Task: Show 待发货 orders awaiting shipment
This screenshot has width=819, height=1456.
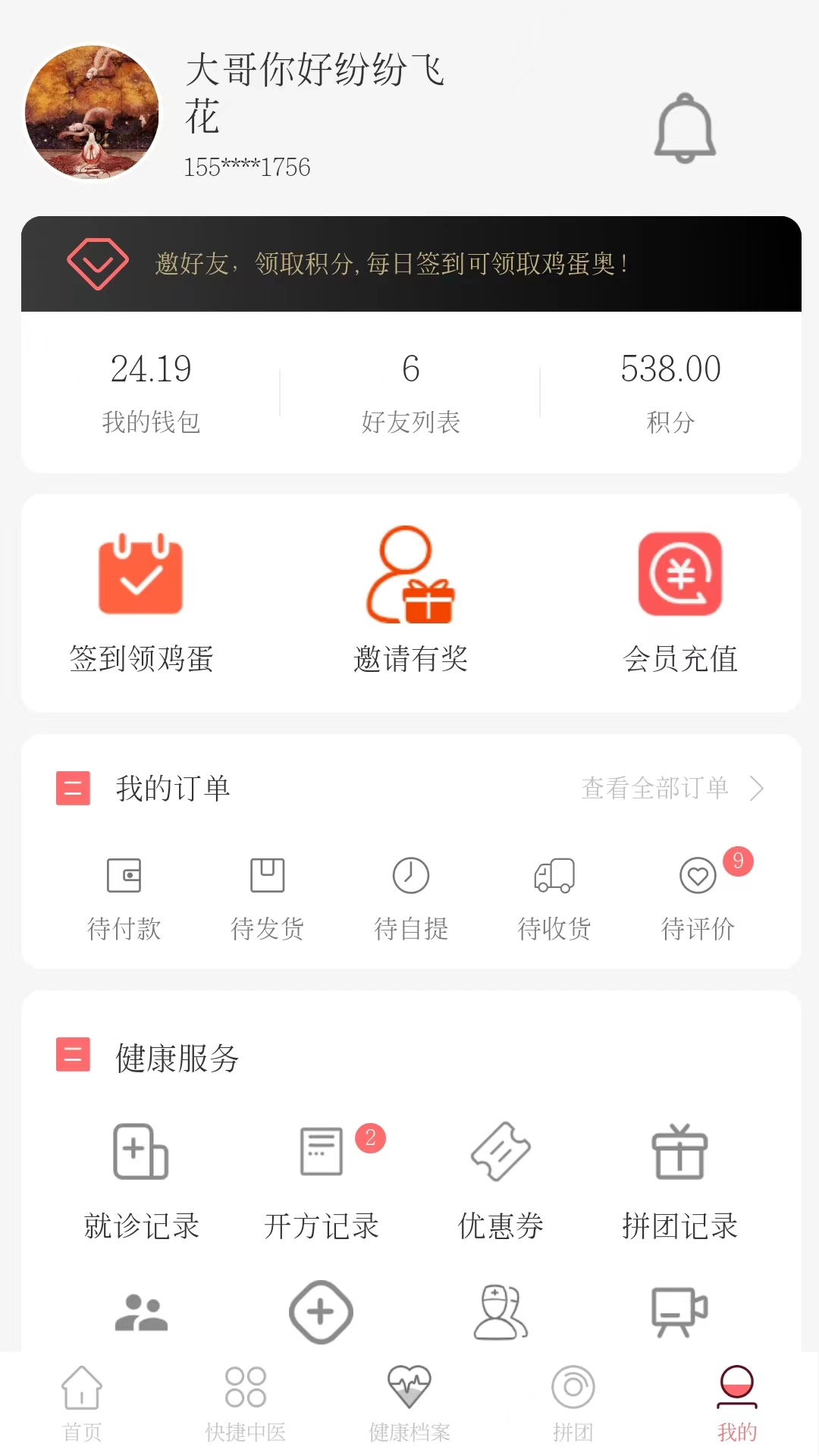Action: tap(268, 897)
